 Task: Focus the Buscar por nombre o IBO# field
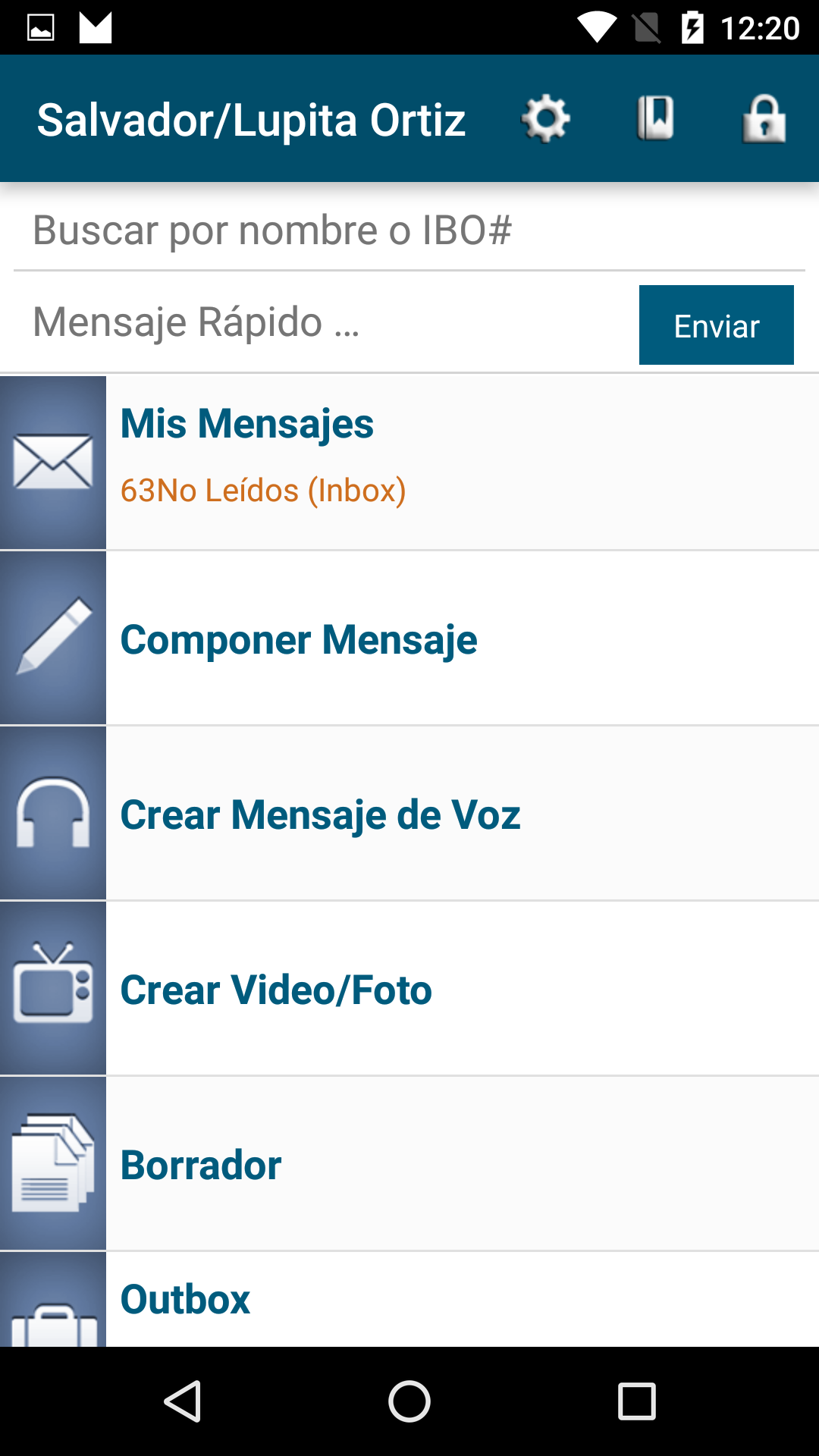[x=409, y=231]
